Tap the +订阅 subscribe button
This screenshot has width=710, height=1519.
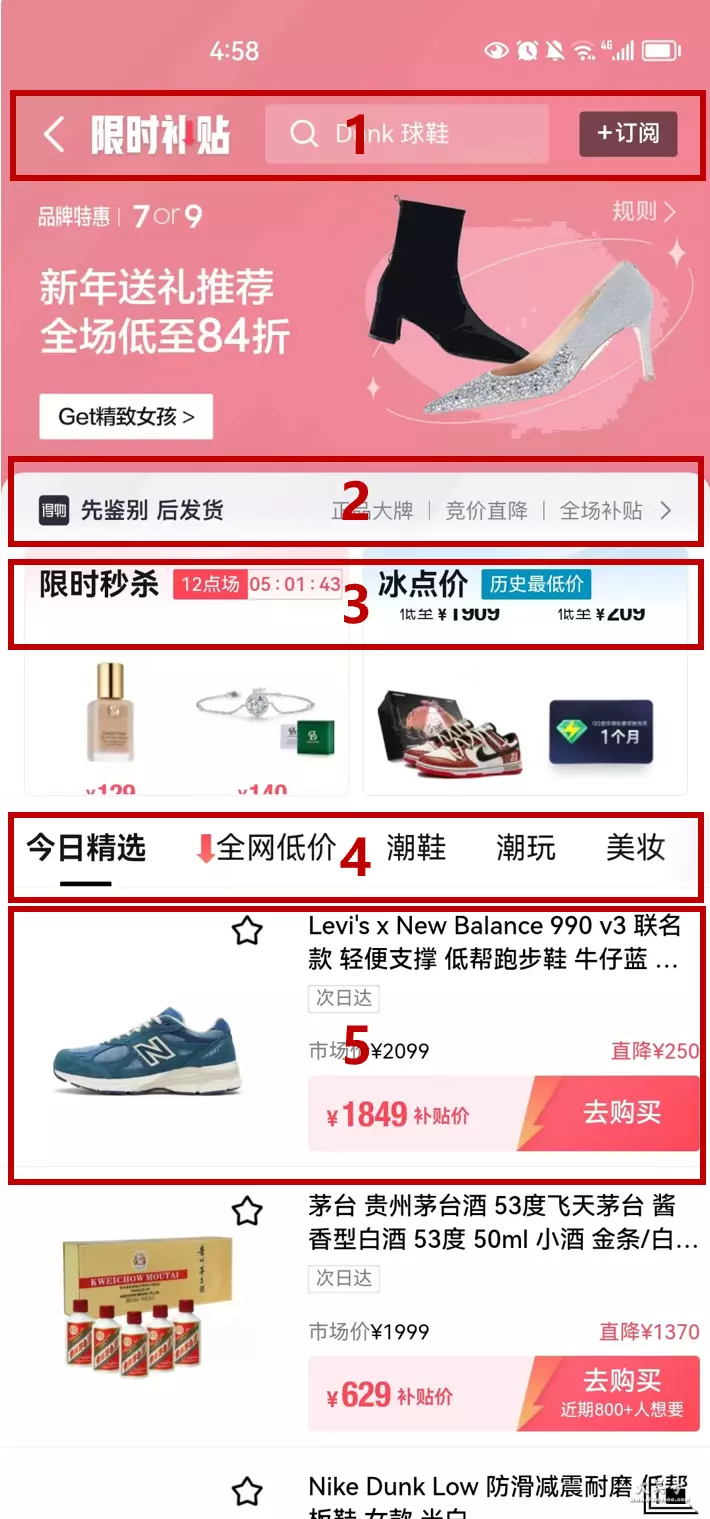click(628, 134)
